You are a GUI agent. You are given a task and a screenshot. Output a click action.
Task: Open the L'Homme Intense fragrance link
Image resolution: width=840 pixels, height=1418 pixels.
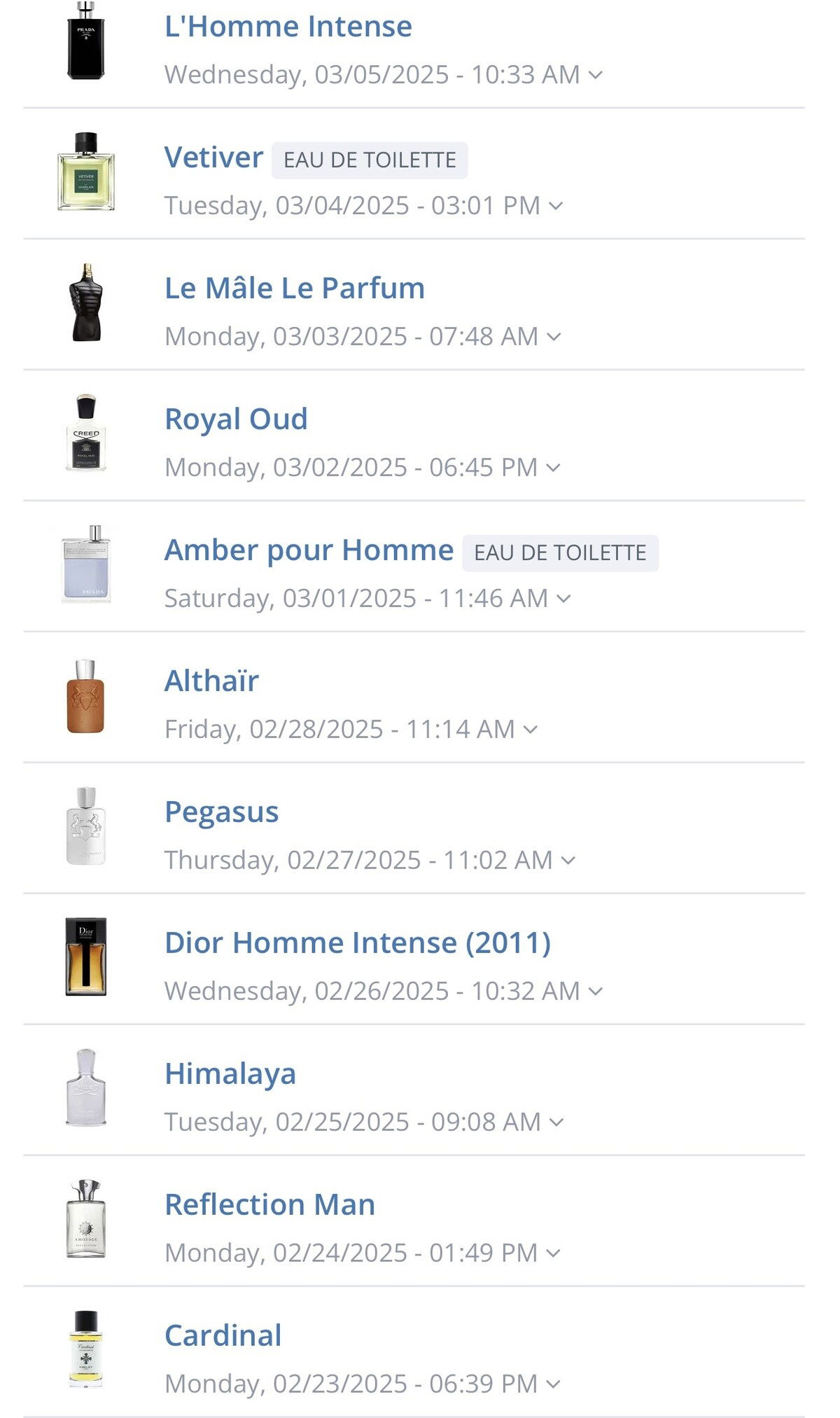pos(288,27)
